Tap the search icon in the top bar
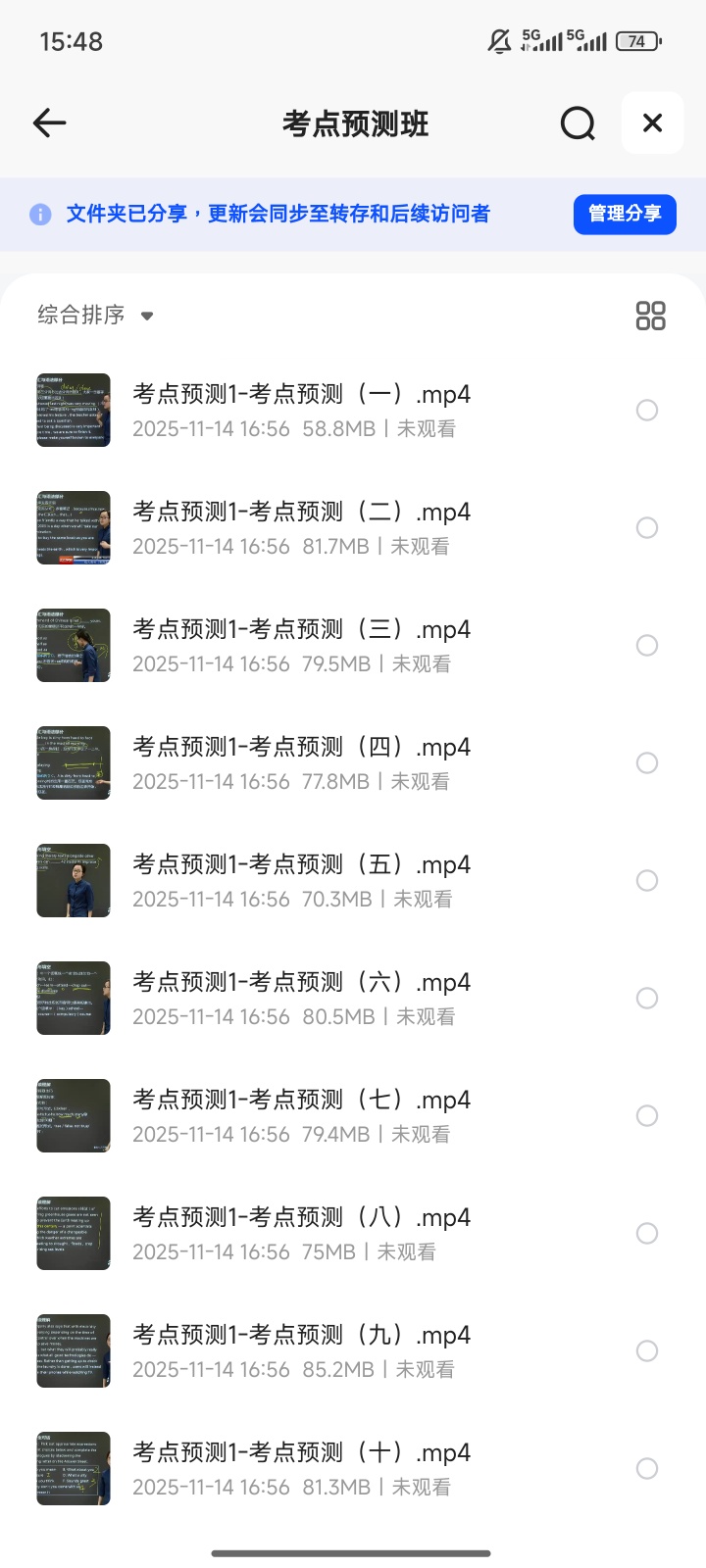This screenshot has height=1568, width=706. (x=578, y=122)
